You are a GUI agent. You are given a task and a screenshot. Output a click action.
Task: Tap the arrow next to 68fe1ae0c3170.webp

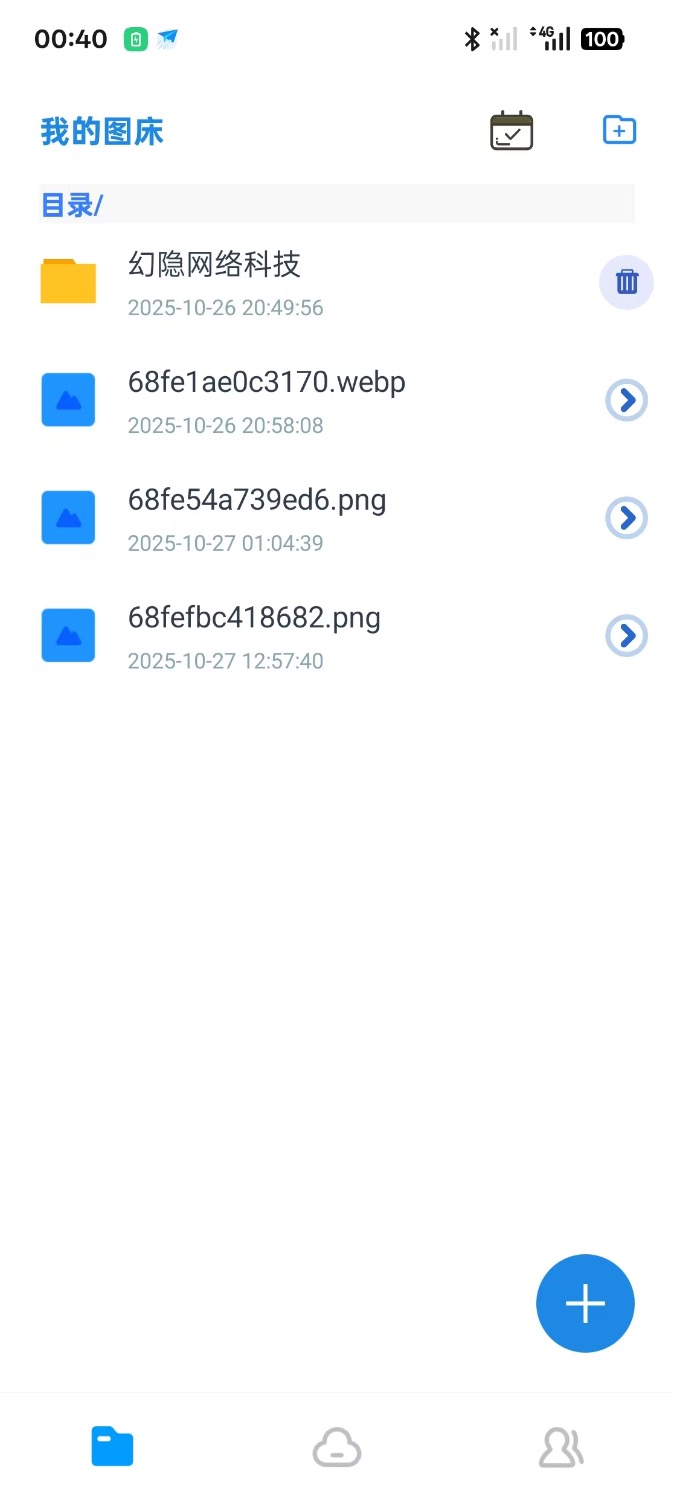click(x=627, y=400)
